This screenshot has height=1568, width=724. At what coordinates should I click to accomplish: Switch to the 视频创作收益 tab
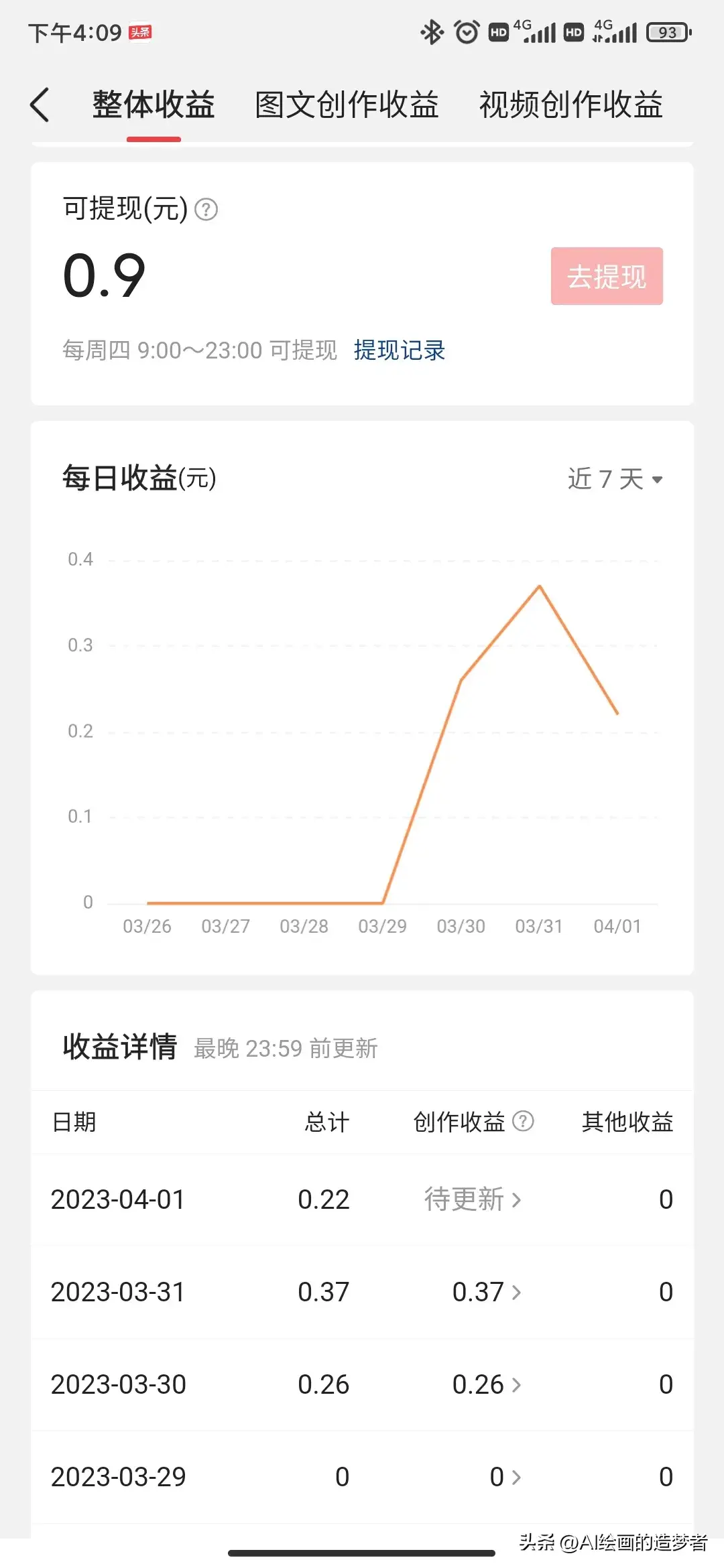pos(570,105)
